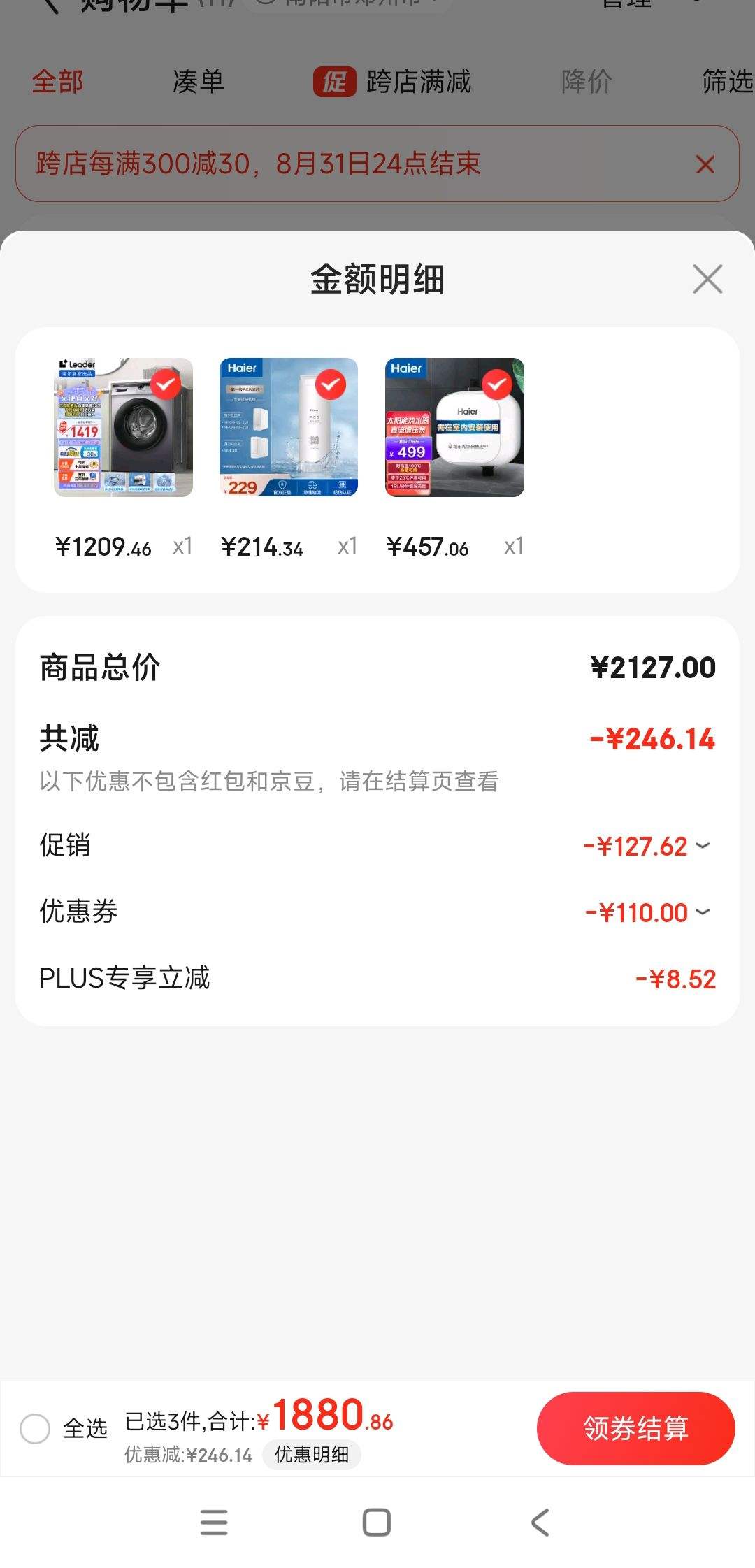The width and height of the screenshot is (755, 1568).
Task: Go back with the system back button
Action: coord(540,1522)
